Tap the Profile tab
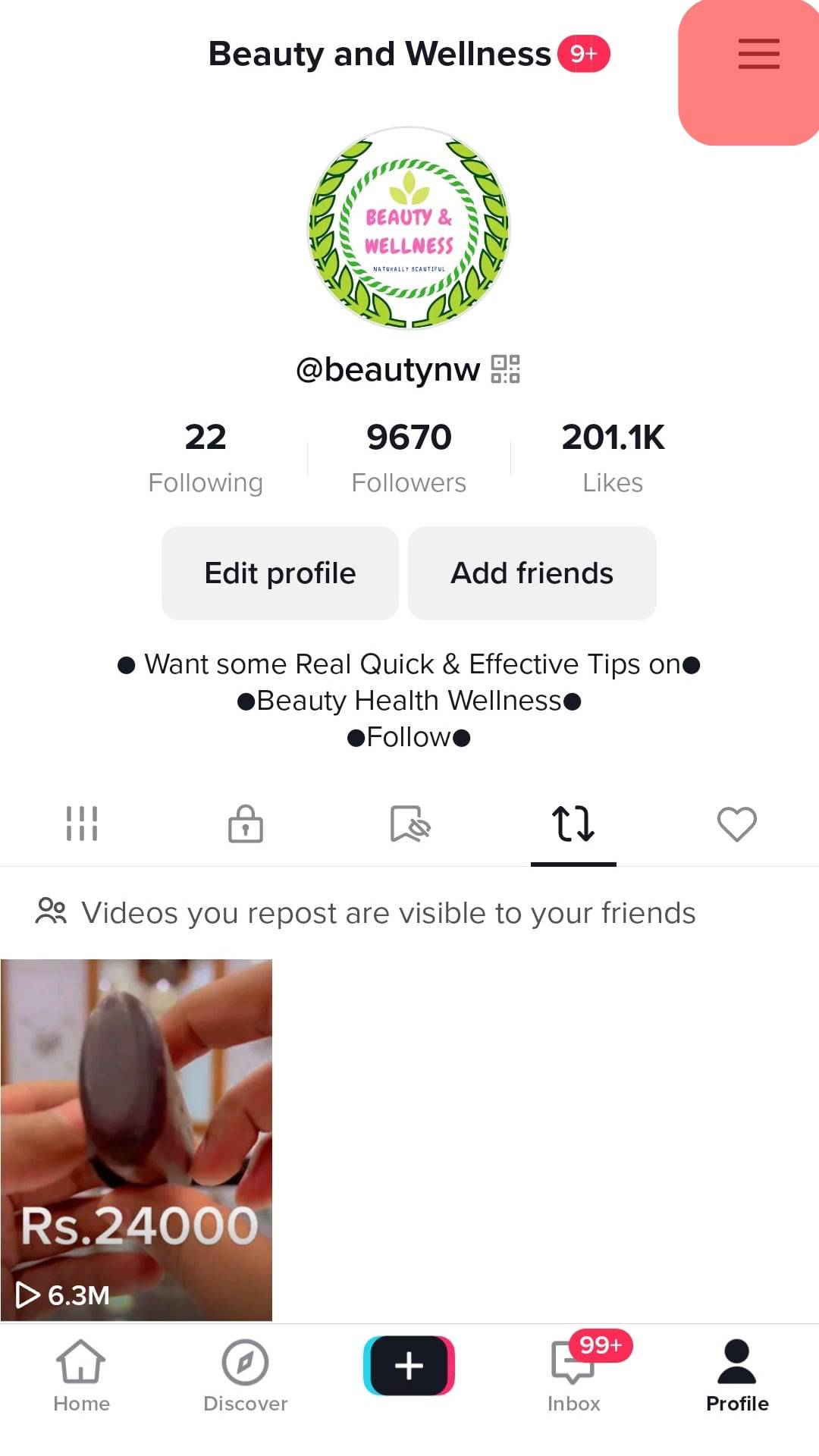The height and width of the screenshot is (1456, 819). point(737,1376)
